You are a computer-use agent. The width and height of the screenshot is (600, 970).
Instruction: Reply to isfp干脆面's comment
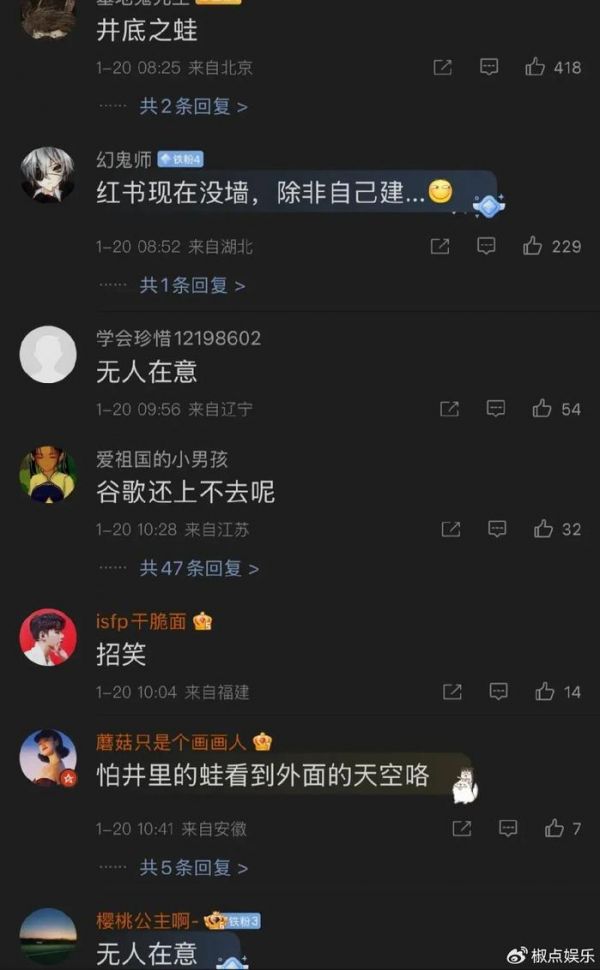click(498, 691)
